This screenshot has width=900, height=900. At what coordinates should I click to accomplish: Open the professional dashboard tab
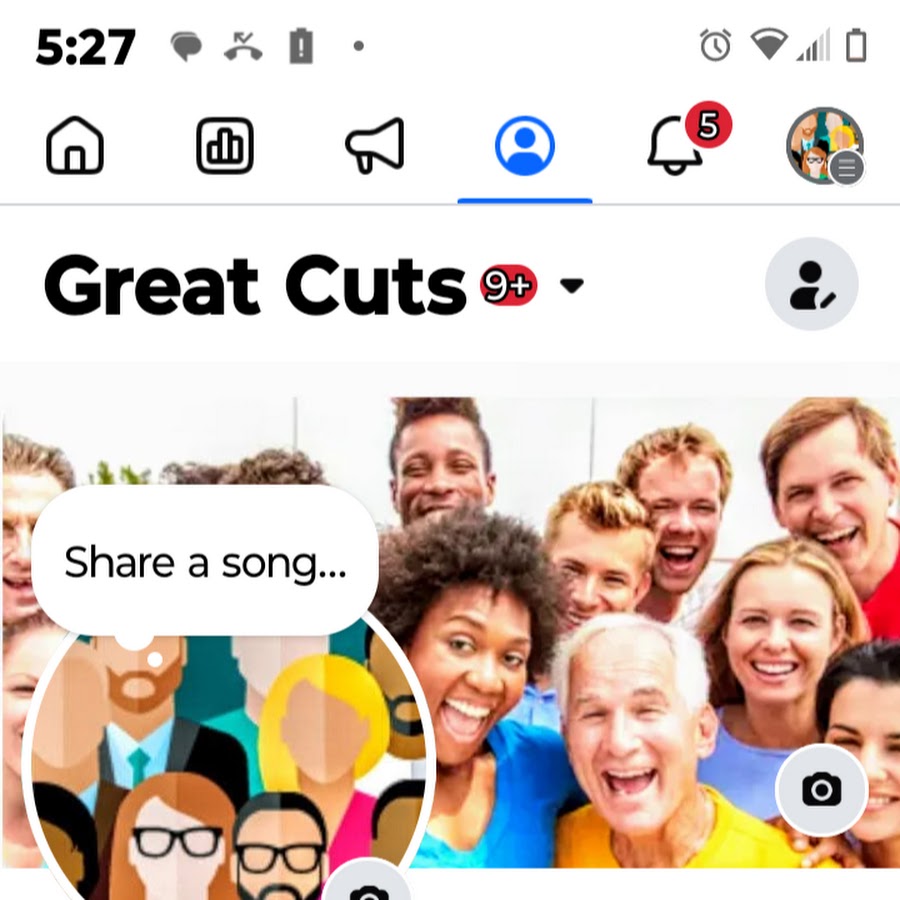point(225,146)
